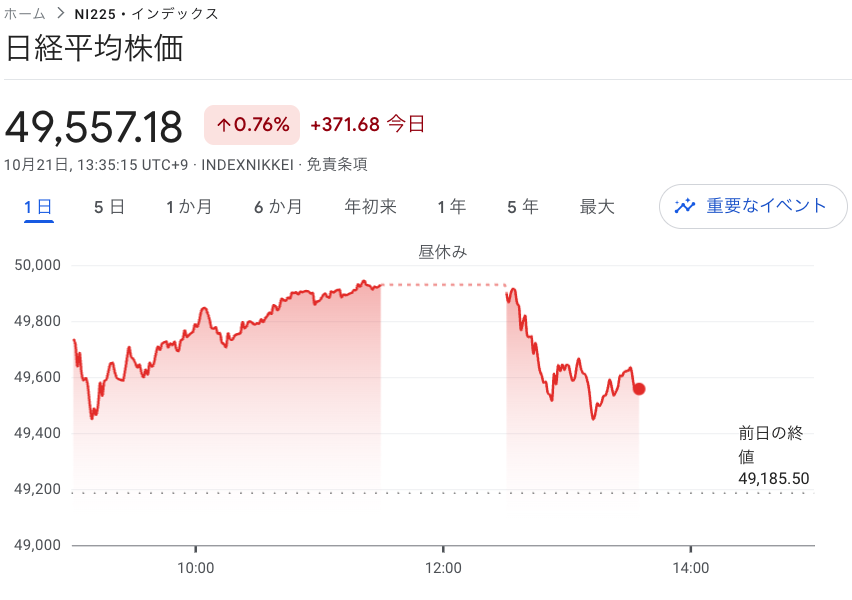Viewport: 852px width, 600px height.
Task: Select the 1日 time range tab
Action: [38, 207]
